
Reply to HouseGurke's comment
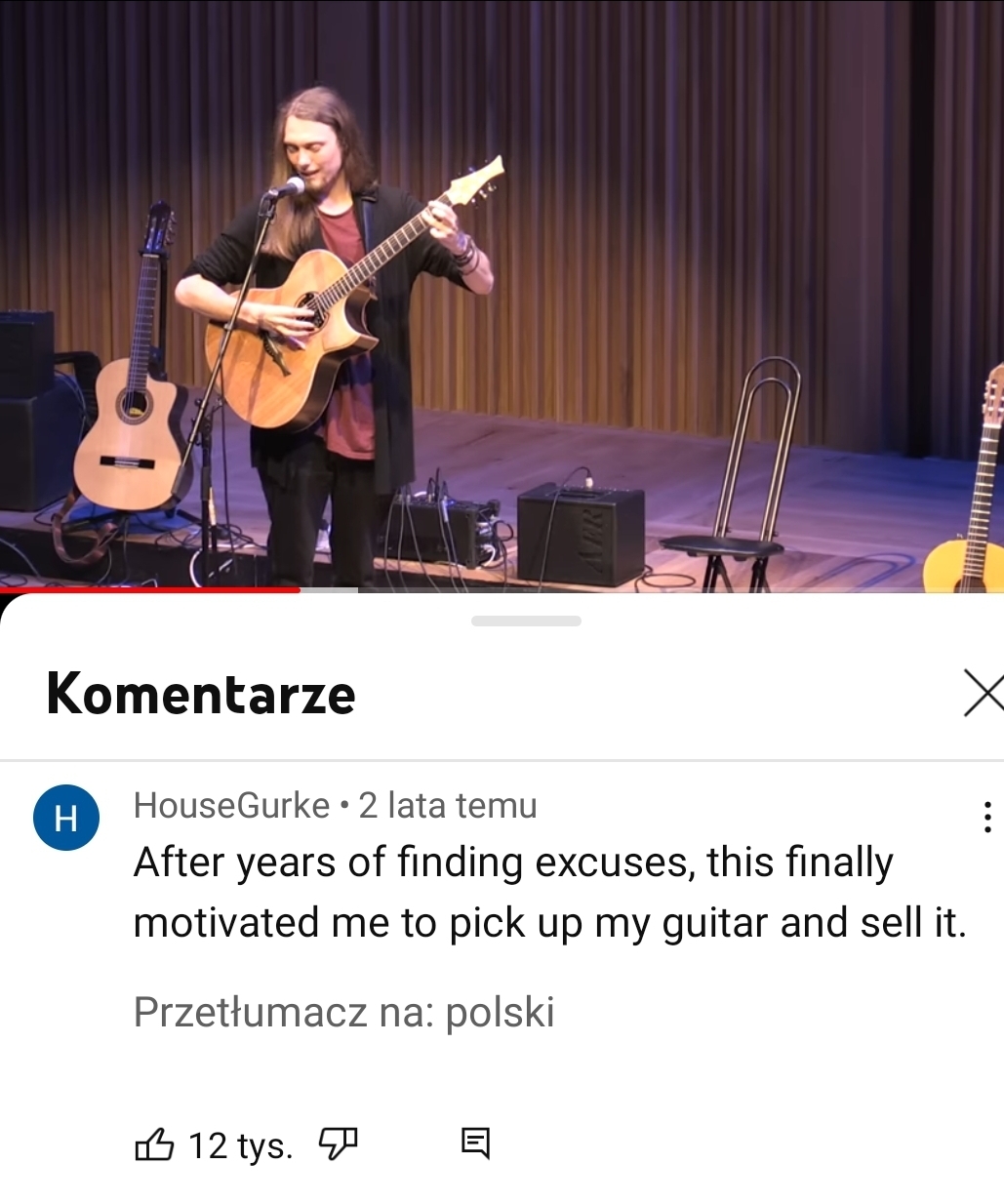coord(475,1143)
